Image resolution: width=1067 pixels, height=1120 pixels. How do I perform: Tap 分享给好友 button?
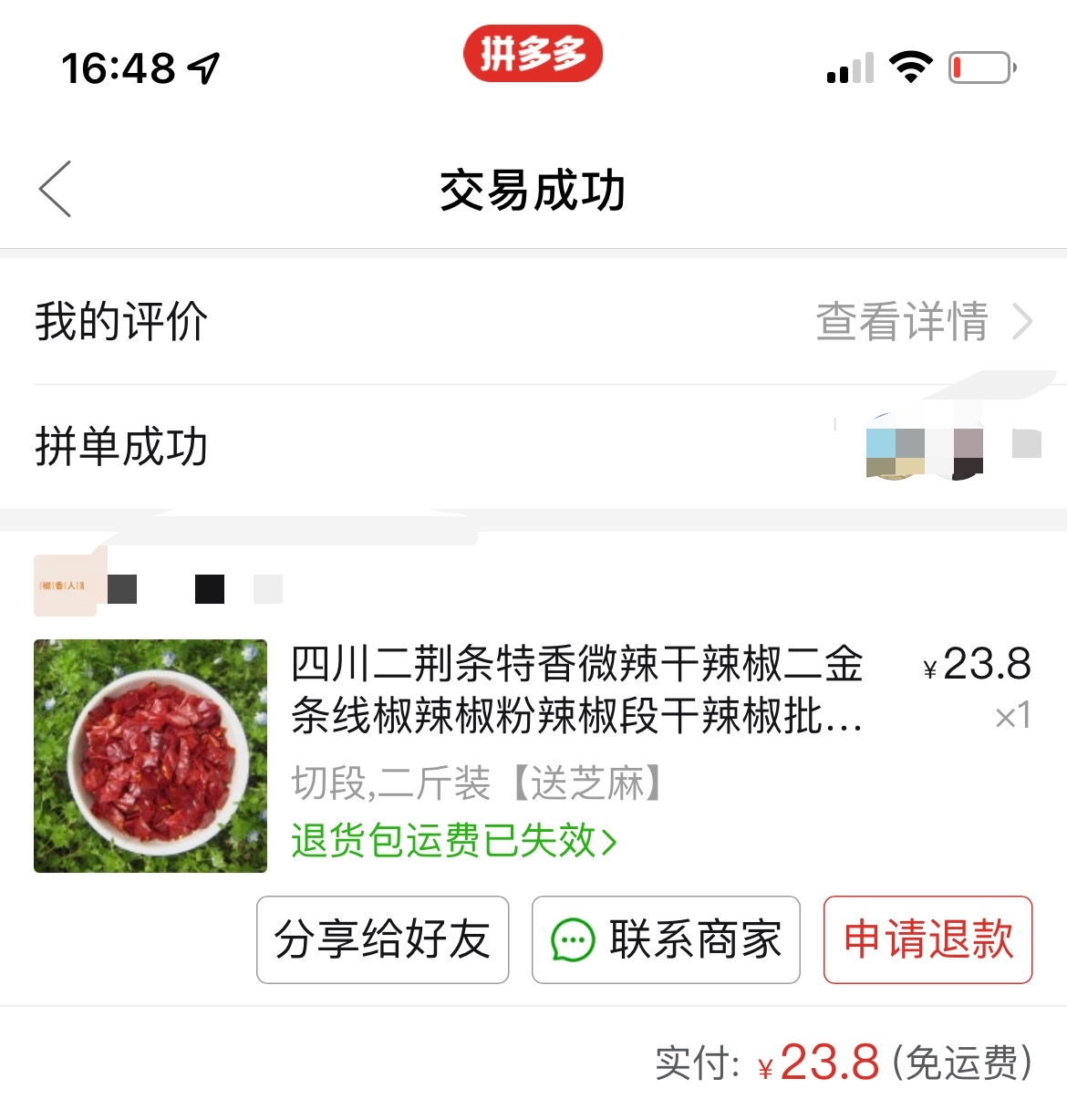point(383,939)
